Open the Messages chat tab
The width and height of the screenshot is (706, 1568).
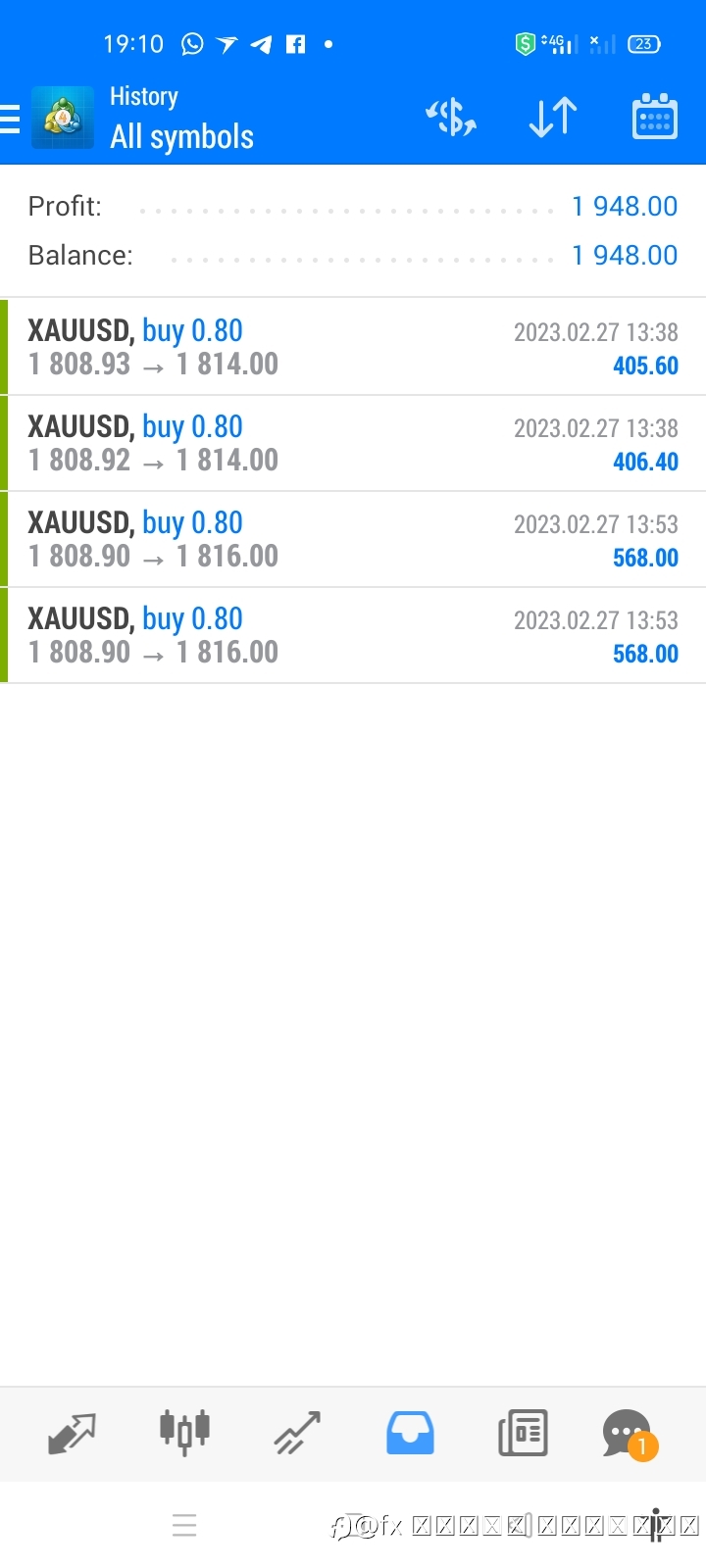630,1435
